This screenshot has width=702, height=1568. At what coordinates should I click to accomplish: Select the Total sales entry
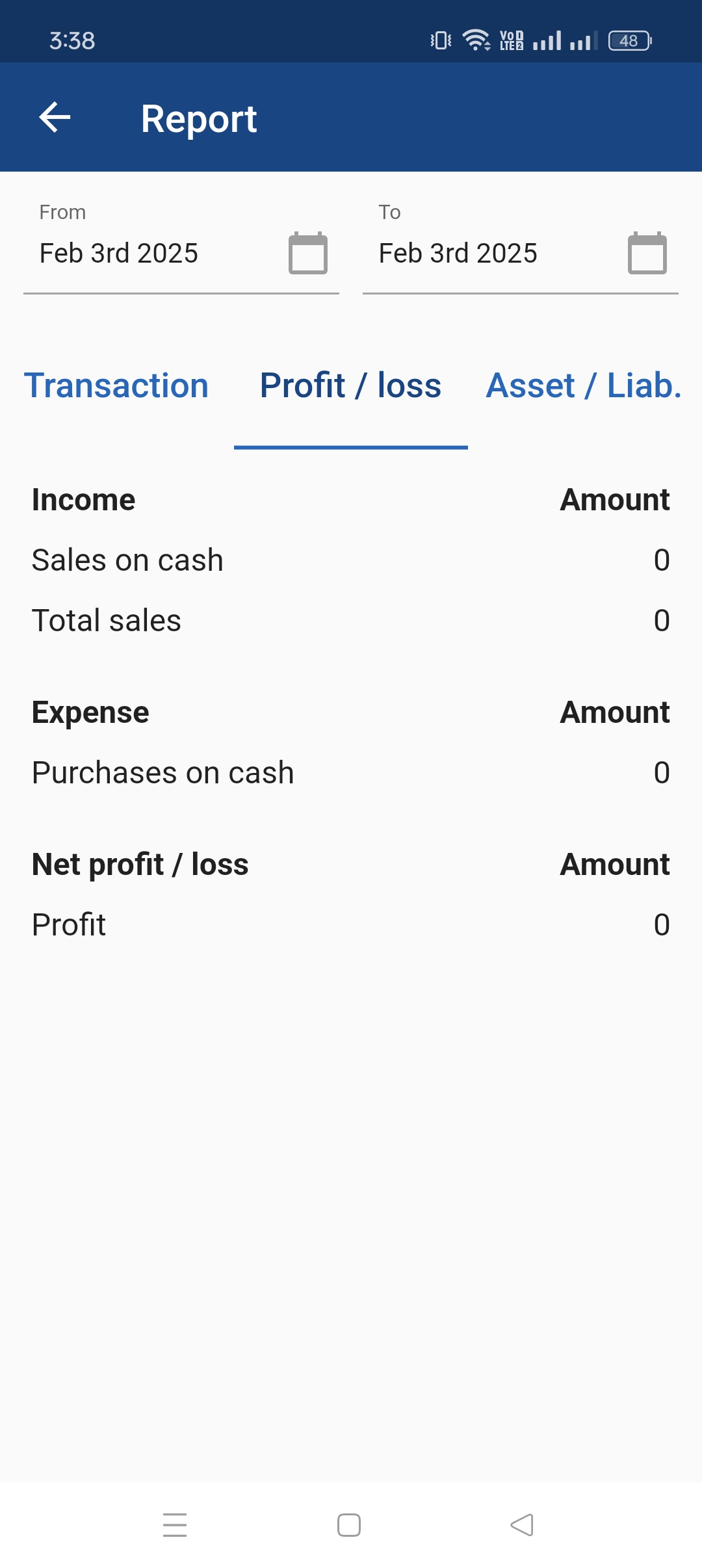point(107,620)
